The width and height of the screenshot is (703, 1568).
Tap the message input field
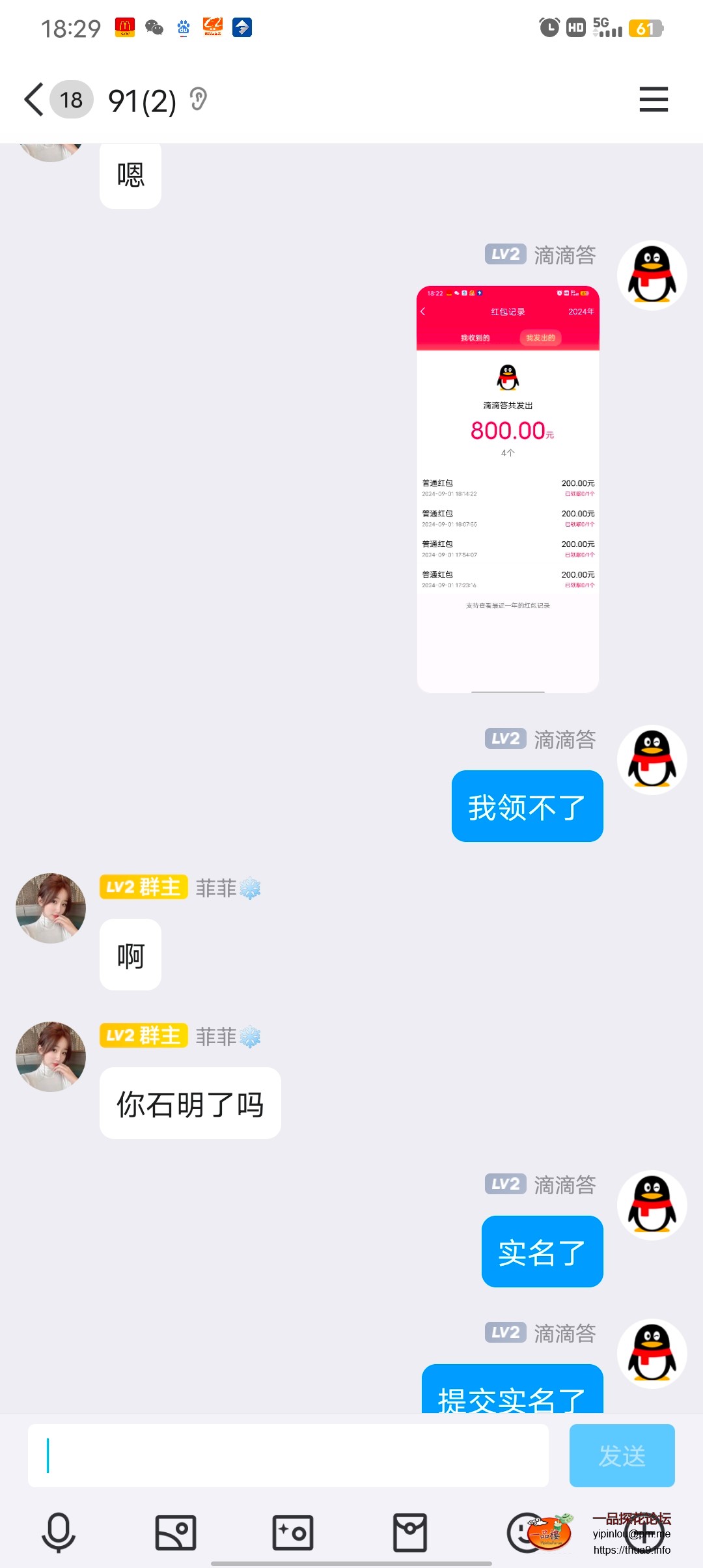(286, 1457)
